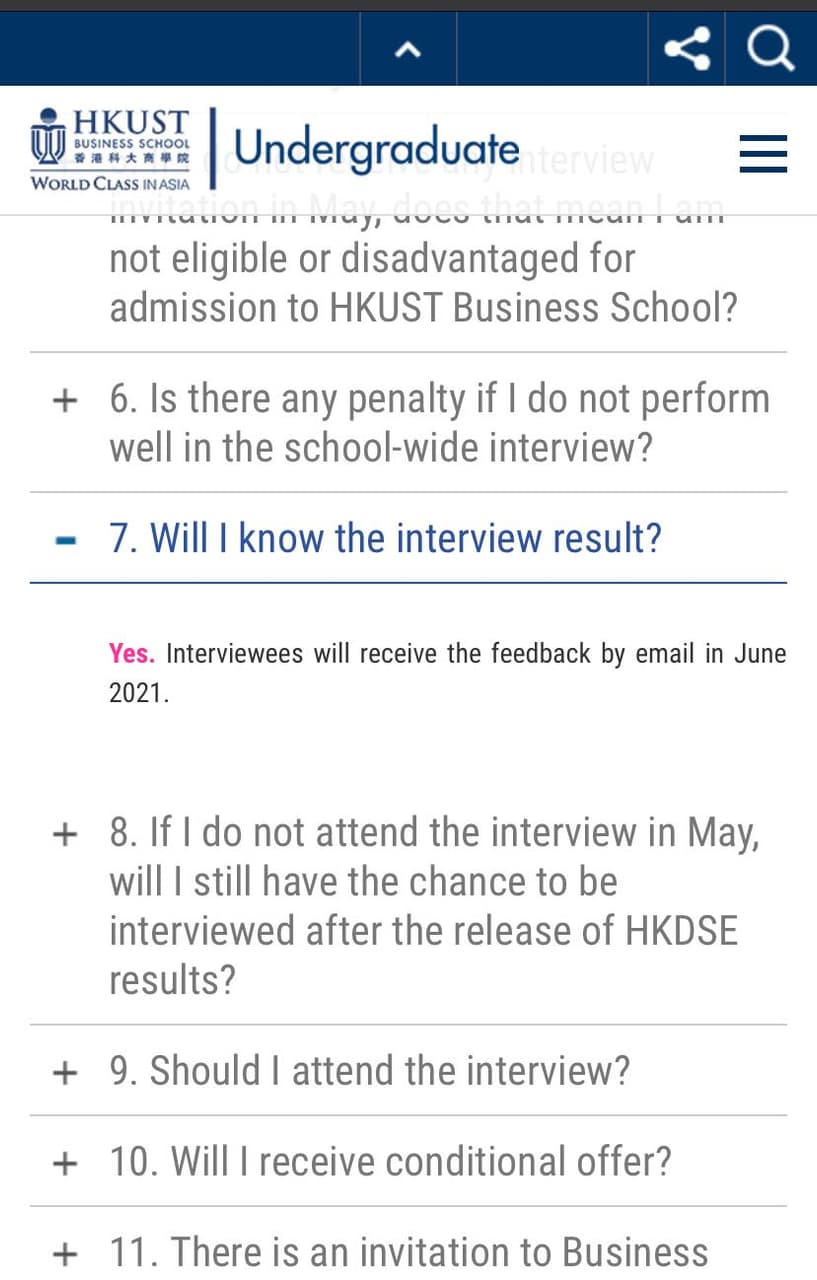817x1280 pixels.
Task: Click question 7 'Will I know the interview result?'
Action: point(383,537)
